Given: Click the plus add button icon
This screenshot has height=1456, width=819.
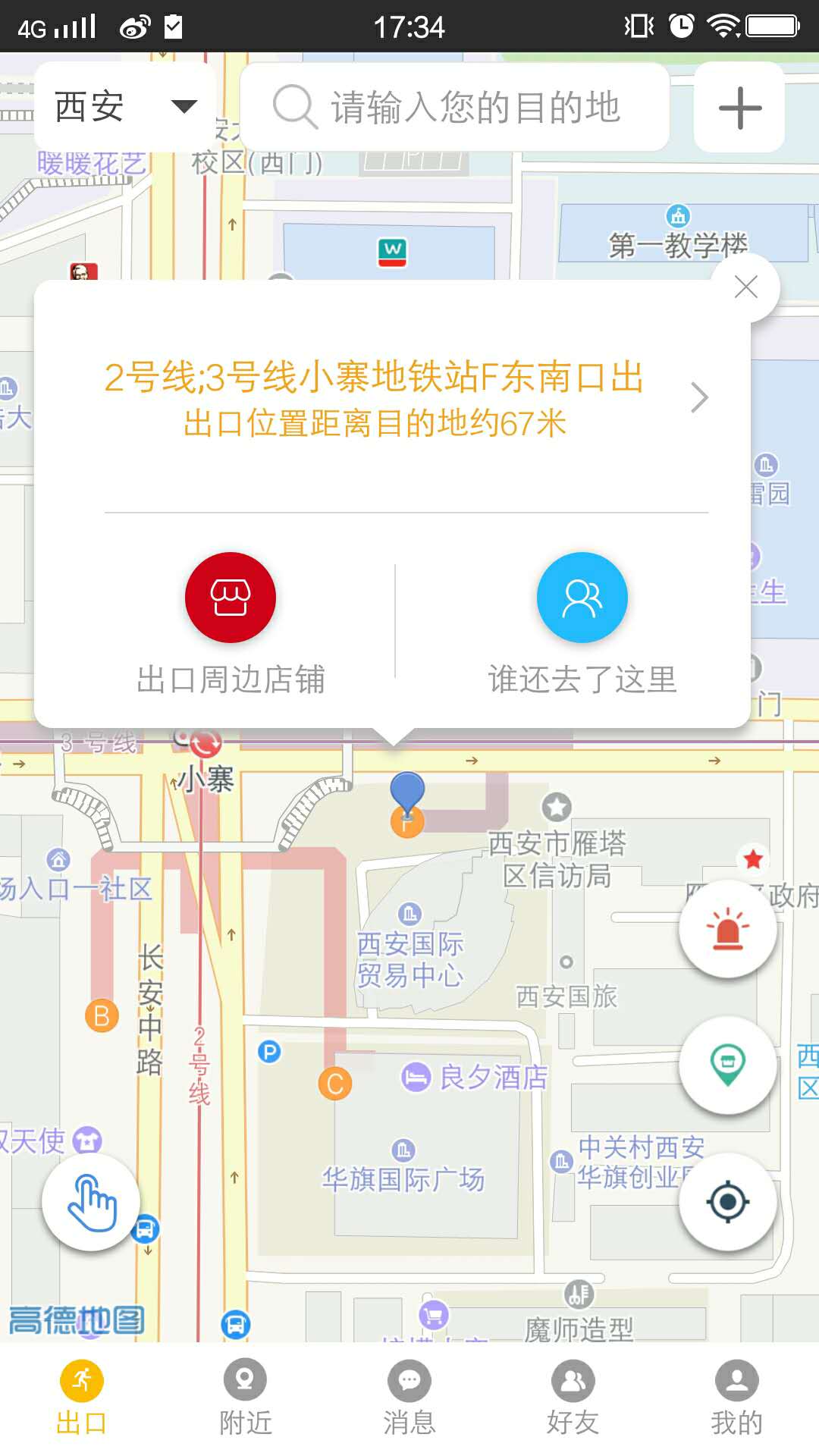Looking at the screenshot, I should click(738, 106).
